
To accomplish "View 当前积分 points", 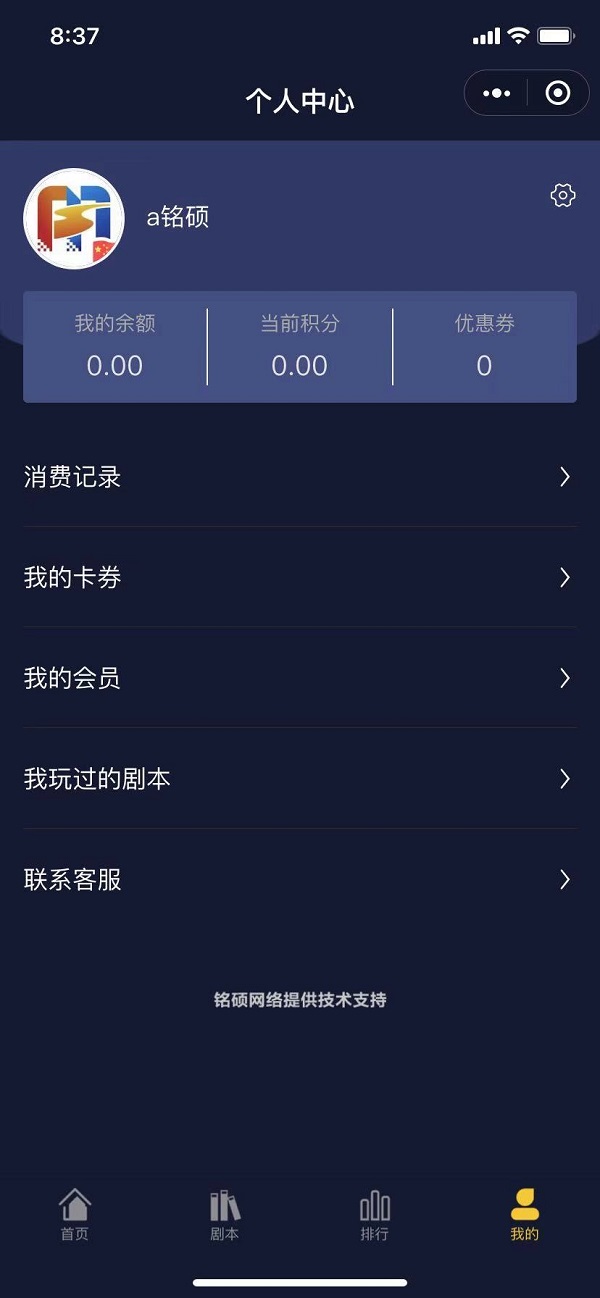I will [x=300, y=346].
